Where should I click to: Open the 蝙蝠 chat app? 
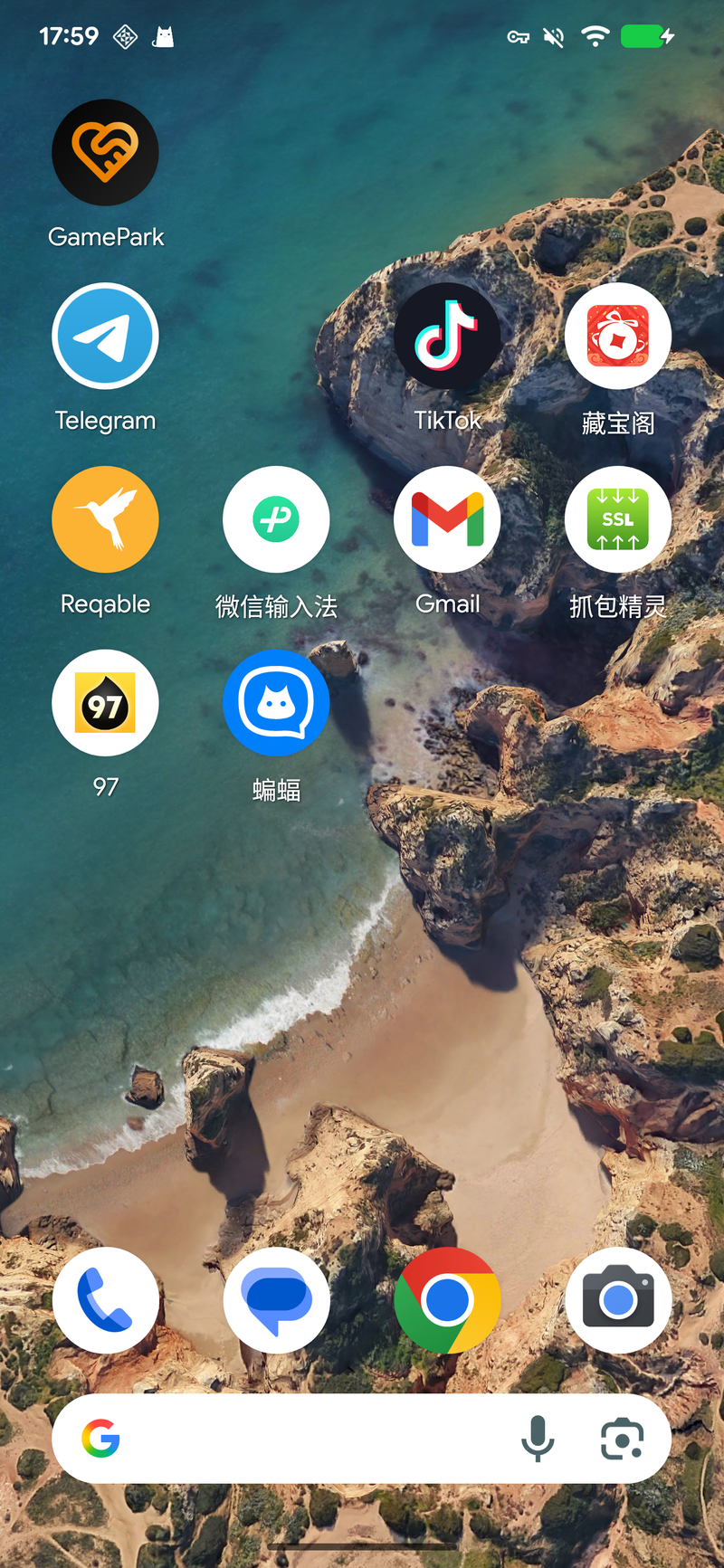pyautogui.click(x=276, y=703)
